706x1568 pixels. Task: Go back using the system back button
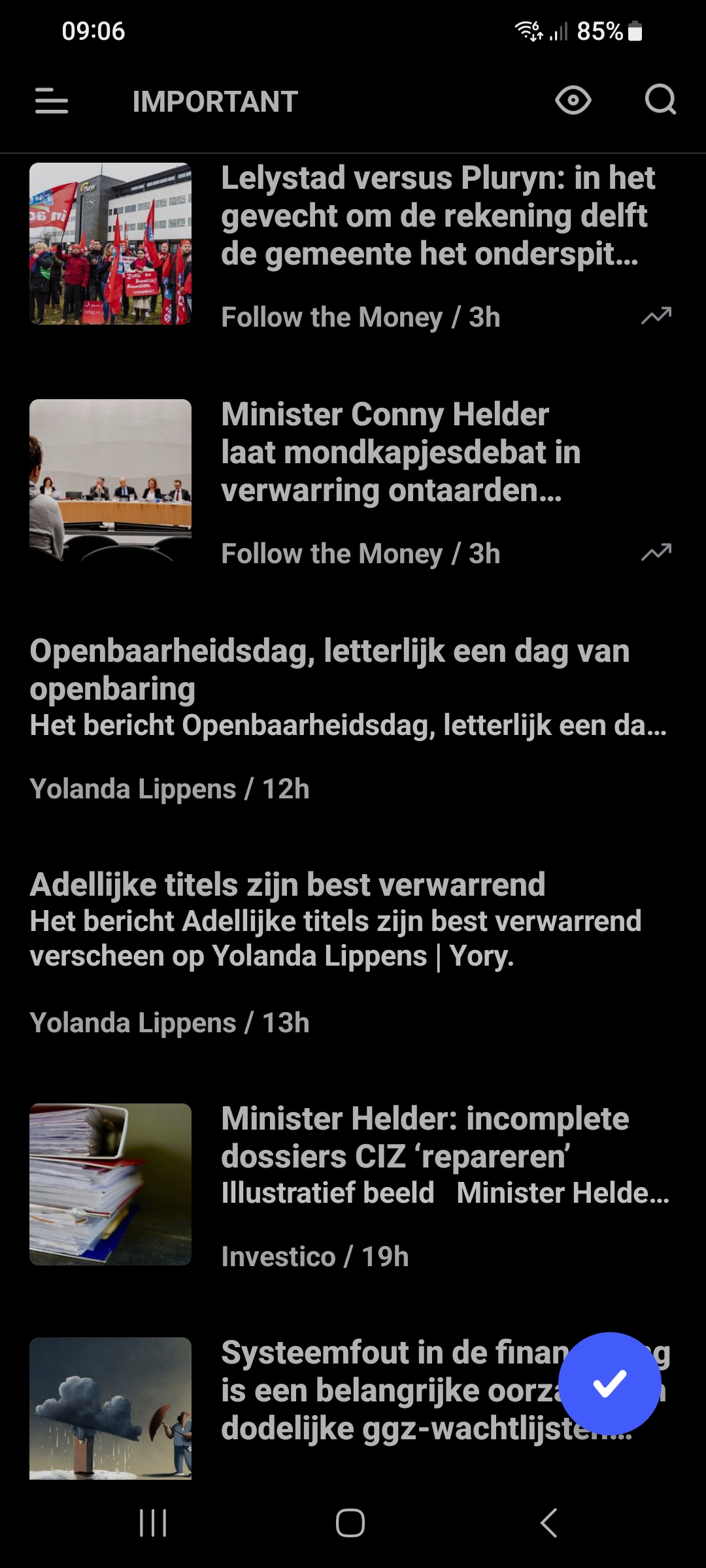pyautogui.click(x=549, y=1523)
